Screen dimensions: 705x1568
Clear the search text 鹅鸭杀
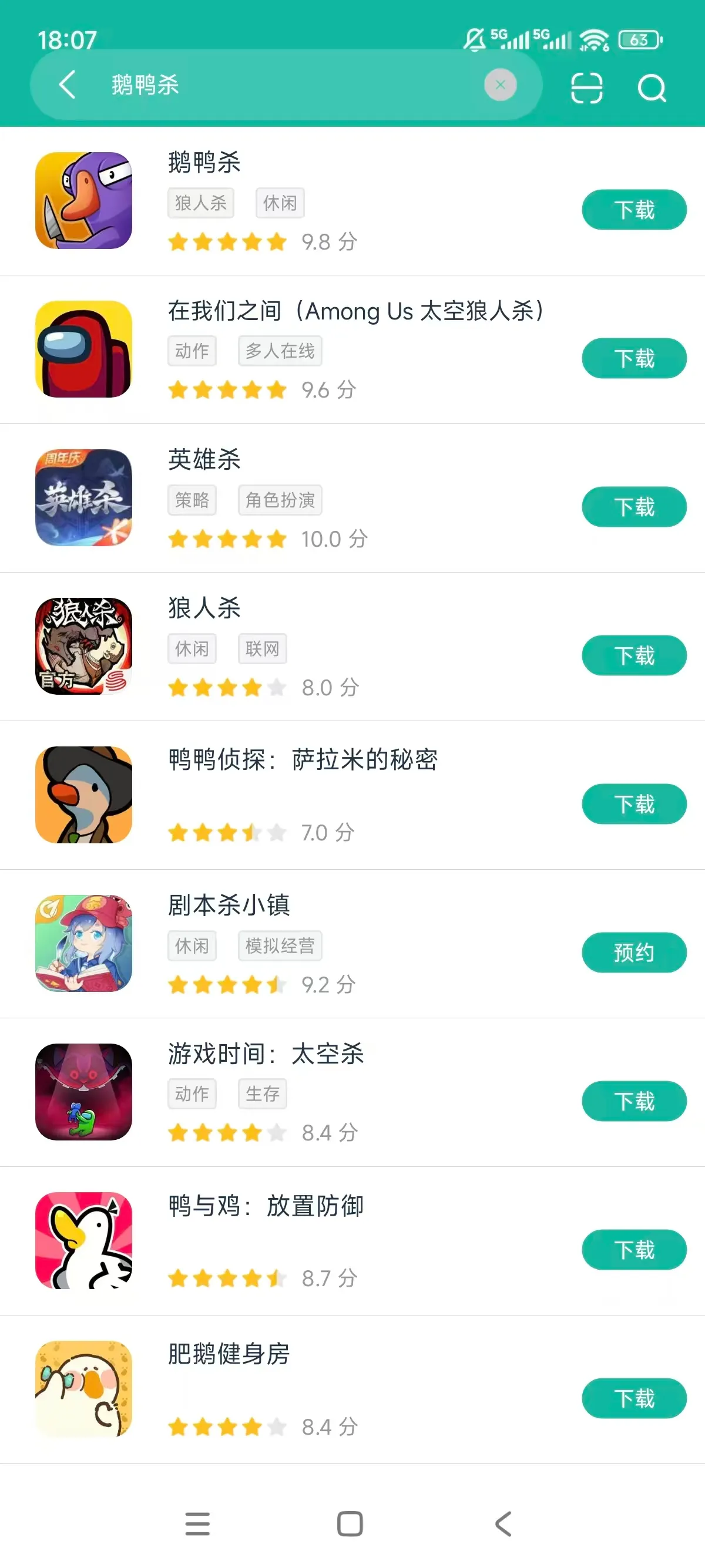(500, 85)
